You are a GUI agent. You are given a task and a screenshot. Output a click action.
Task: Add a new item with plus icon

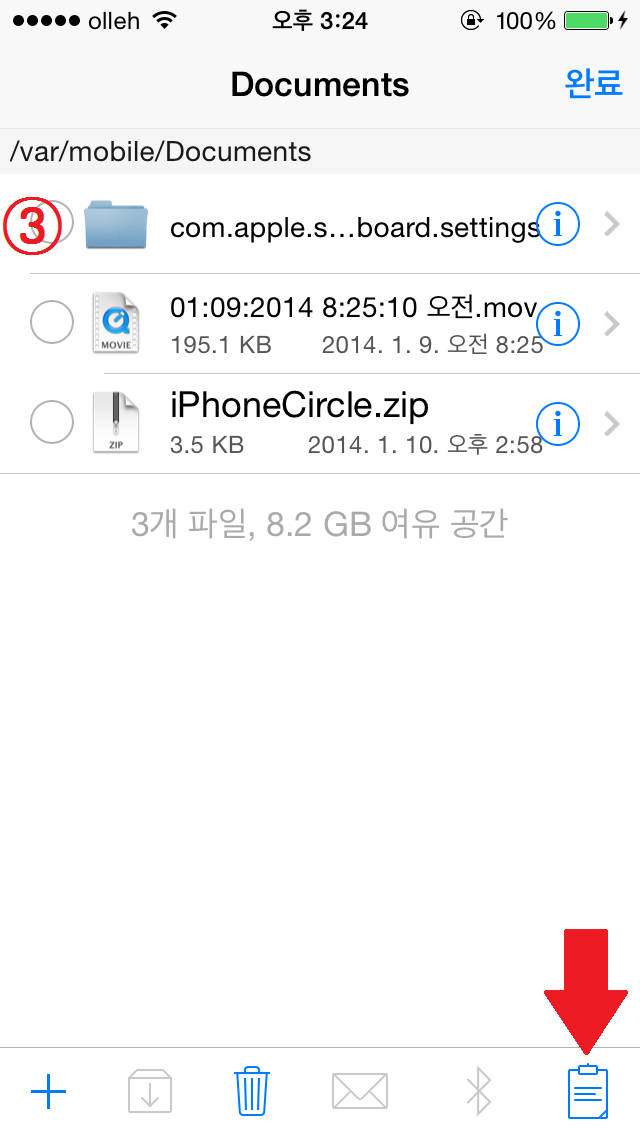tap(49, 1091)
